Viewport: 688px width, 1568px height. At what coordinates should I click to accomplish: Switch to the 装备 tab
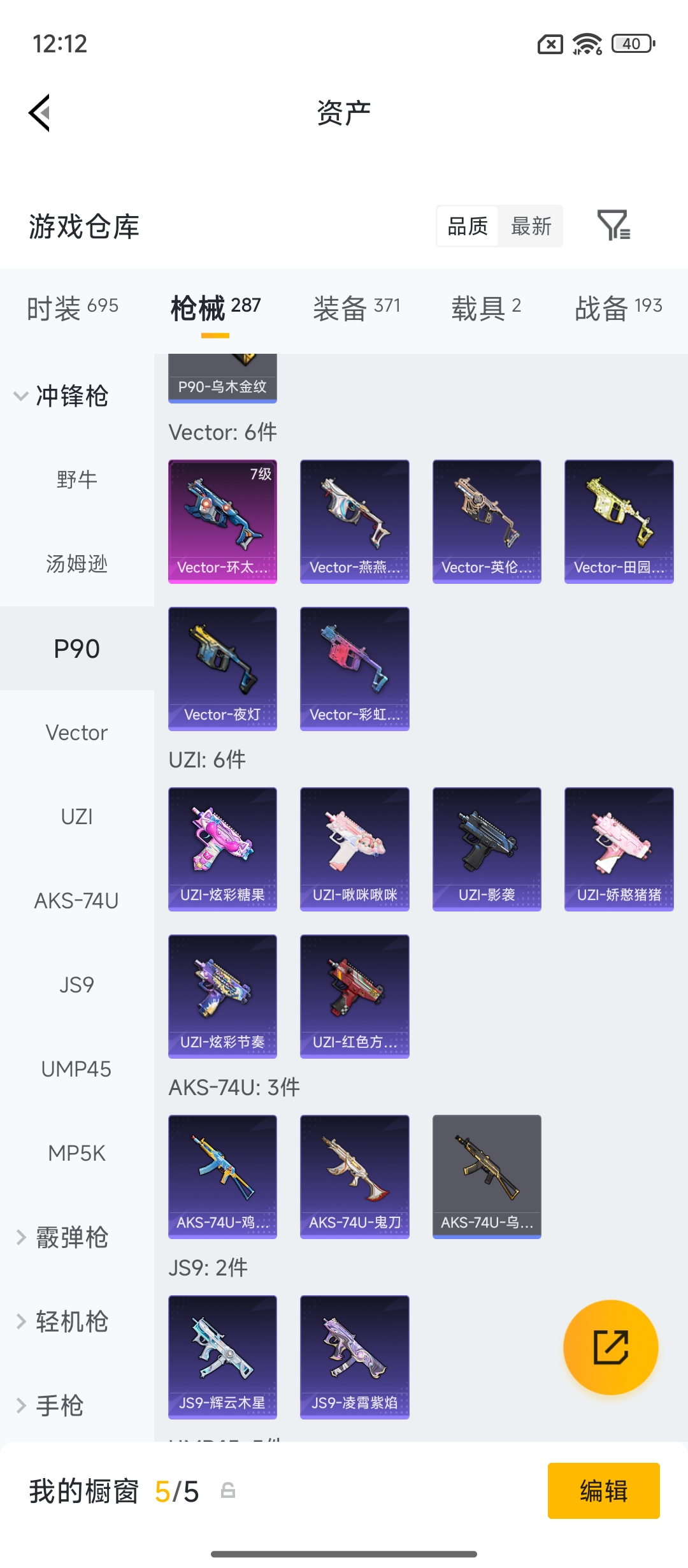coord(356,309)
